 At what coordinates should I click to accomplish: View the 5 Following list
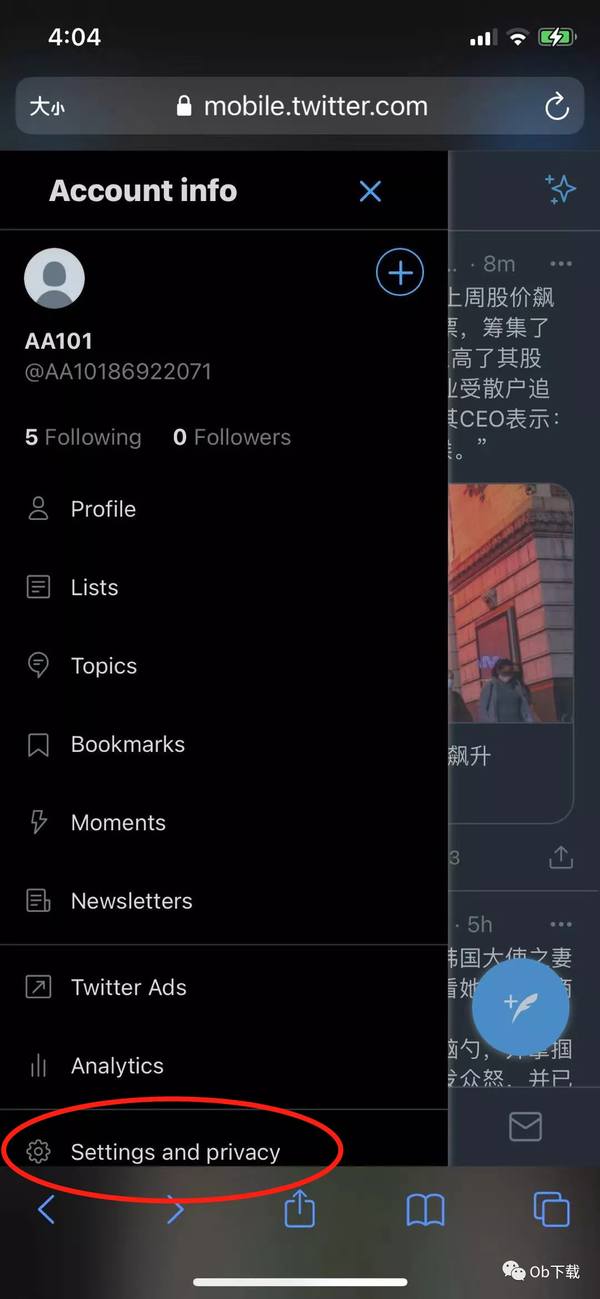[x=83, y=437]
